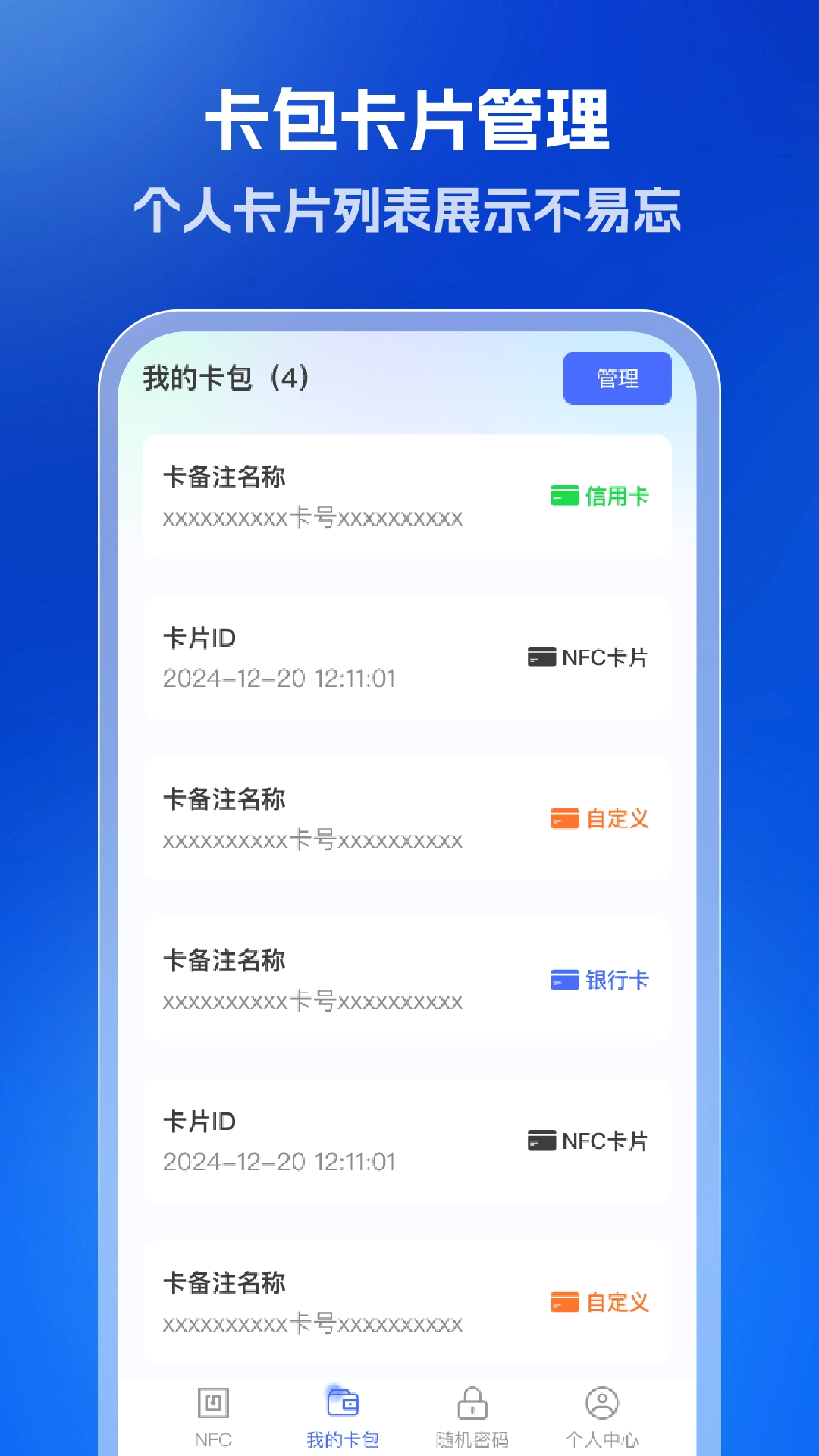The width and height of the screenshot is (819, 1456).
Task: Click the last 卡备注名称 custom card entry
Action: (x=406, y=1303)
